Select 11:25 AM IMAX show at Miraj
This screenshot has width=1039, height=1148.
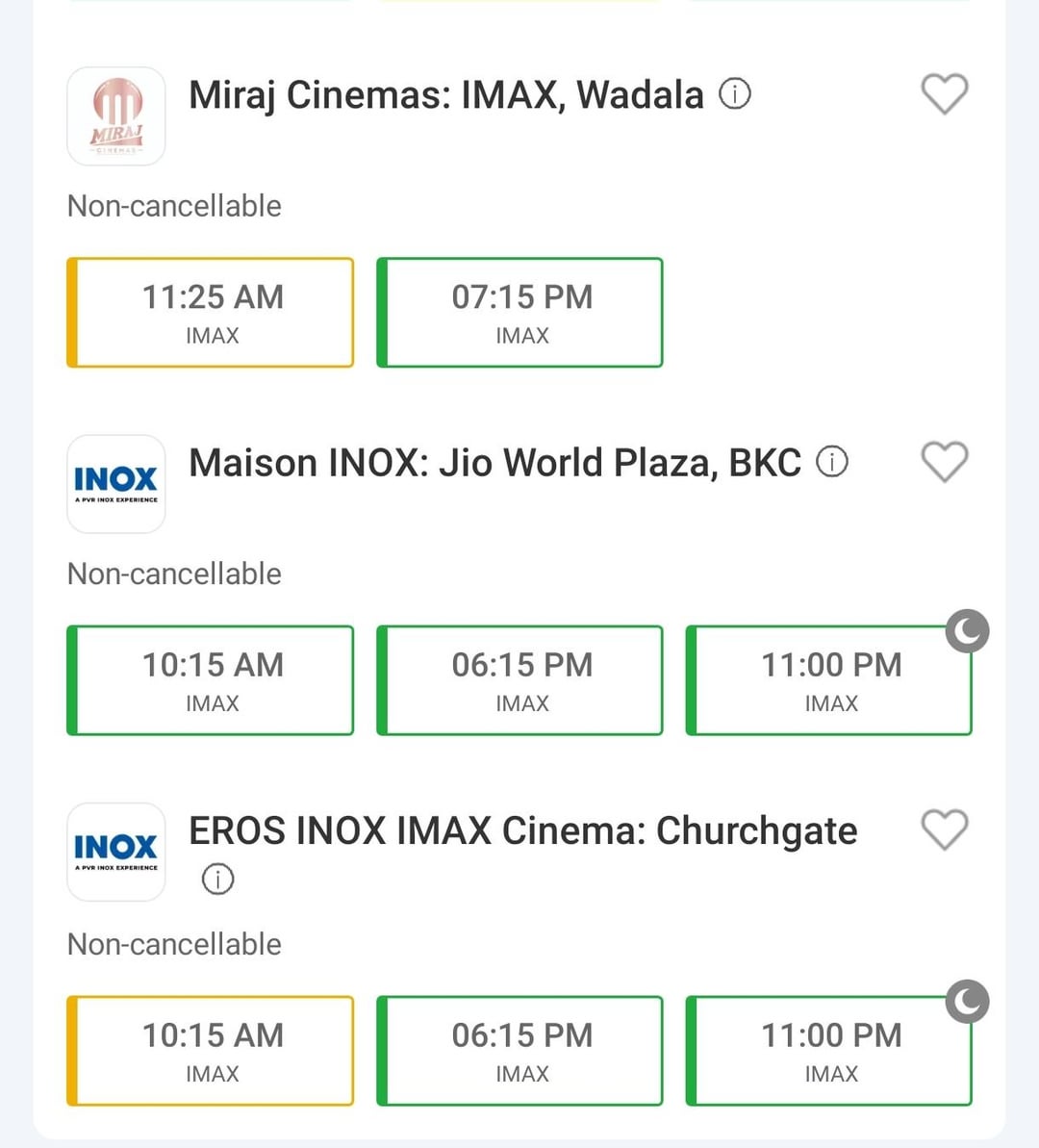pyautogui.click(x=211, y=313)
